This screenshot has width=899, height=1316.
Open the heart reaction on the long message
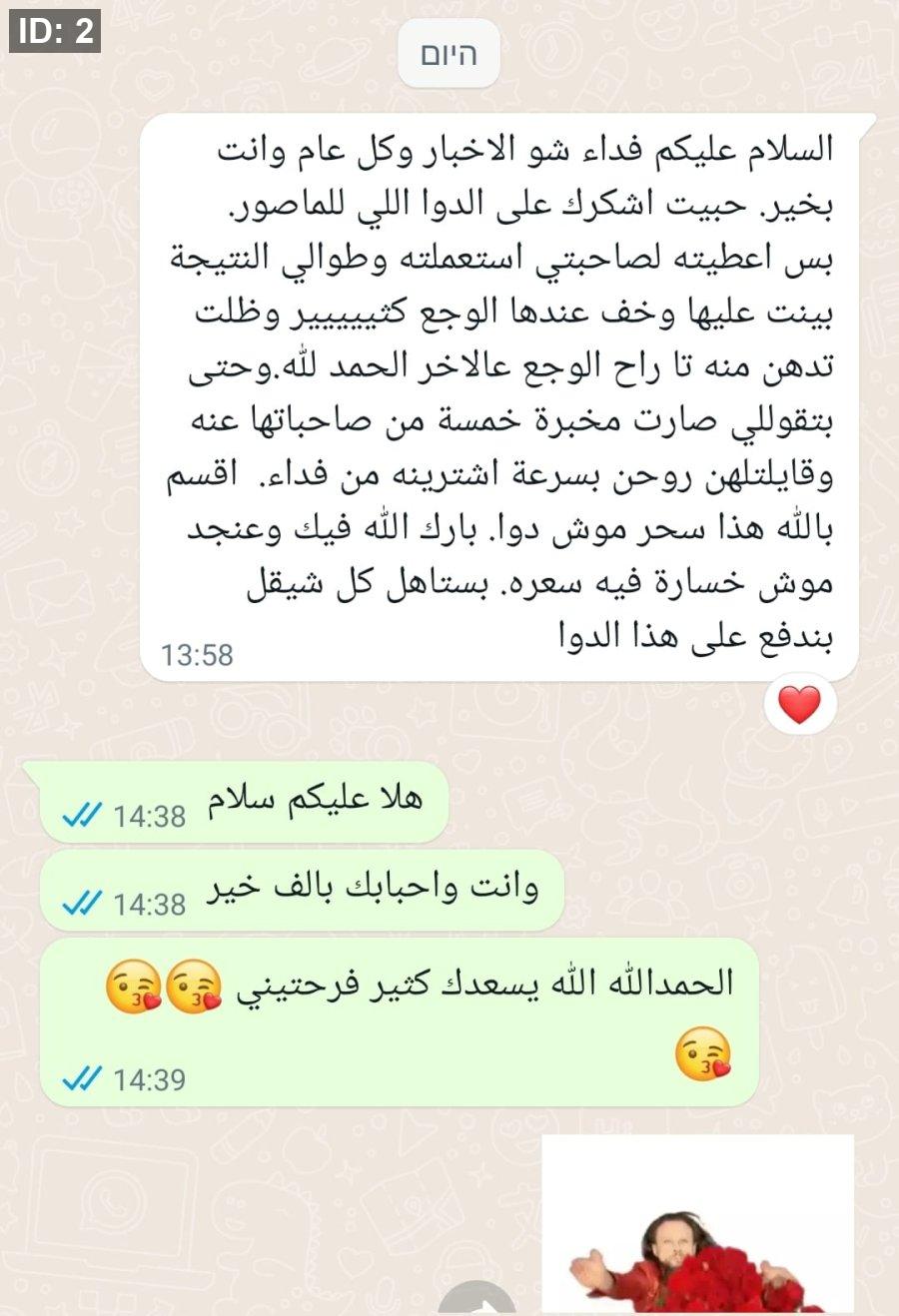(799, 705)
